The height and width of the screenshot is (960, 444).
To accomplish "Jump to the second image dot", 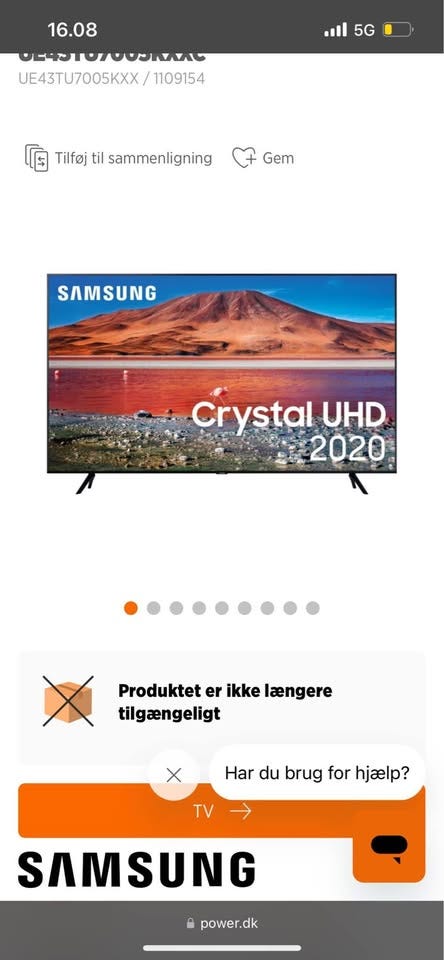I will (x=154, y=608).
